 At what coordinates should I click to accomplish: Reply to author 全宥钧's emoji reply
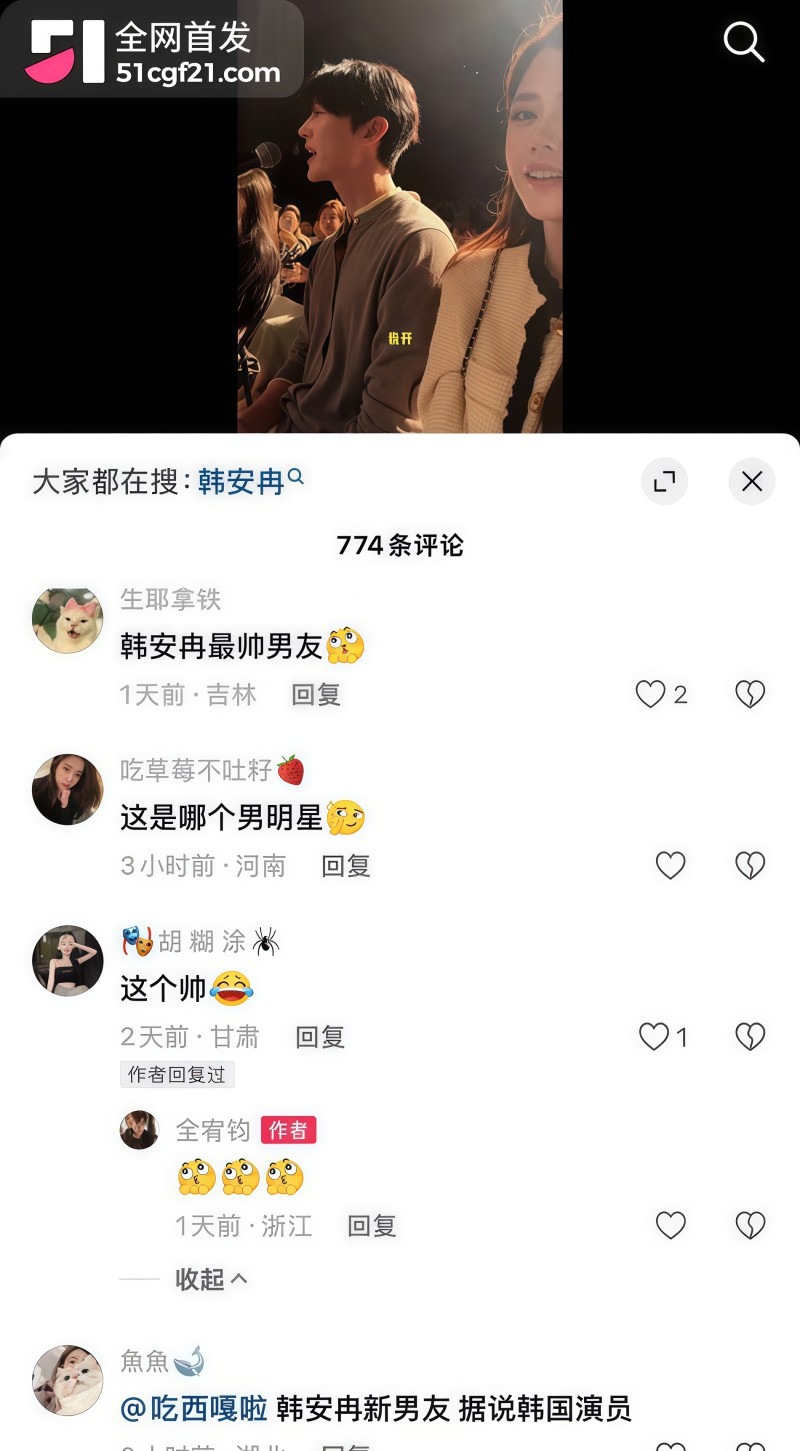pyautogui.click(x=372, y=1225)
